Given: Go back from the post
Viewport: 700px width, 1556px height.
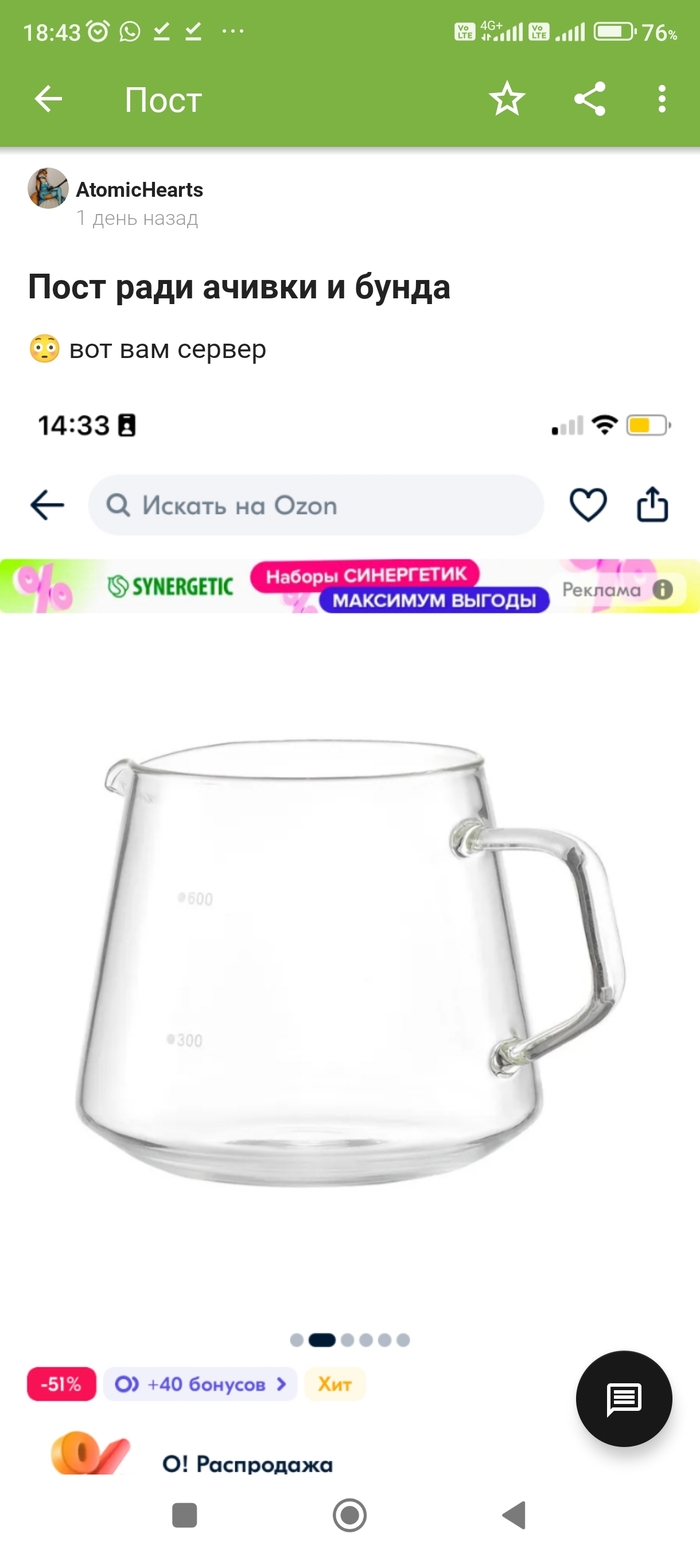Looking at the screenshot, I should point(48,99).
